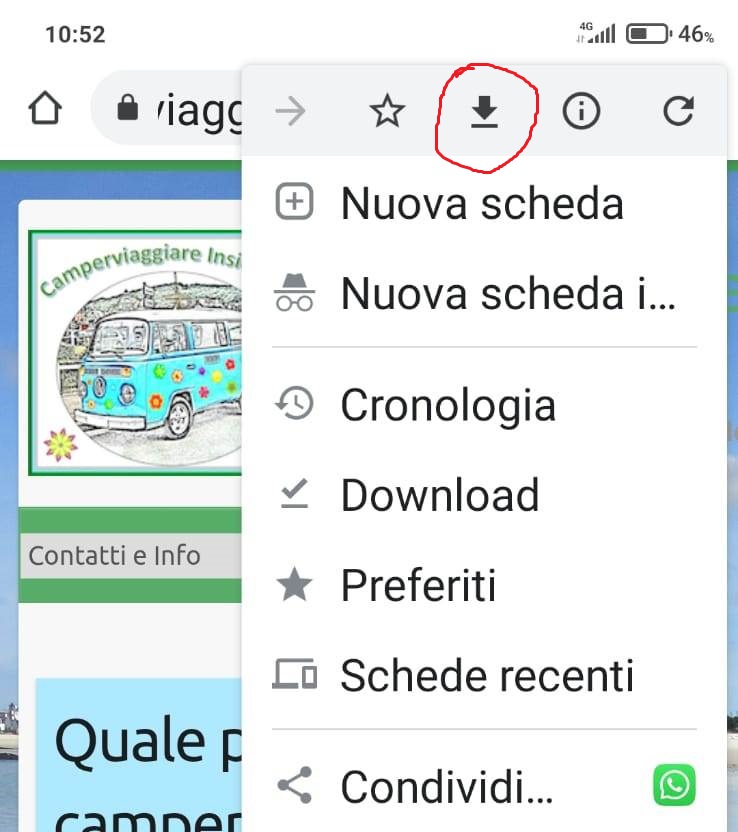Open a Nuova scheda
738x832 pixels.
click(481, 204)
